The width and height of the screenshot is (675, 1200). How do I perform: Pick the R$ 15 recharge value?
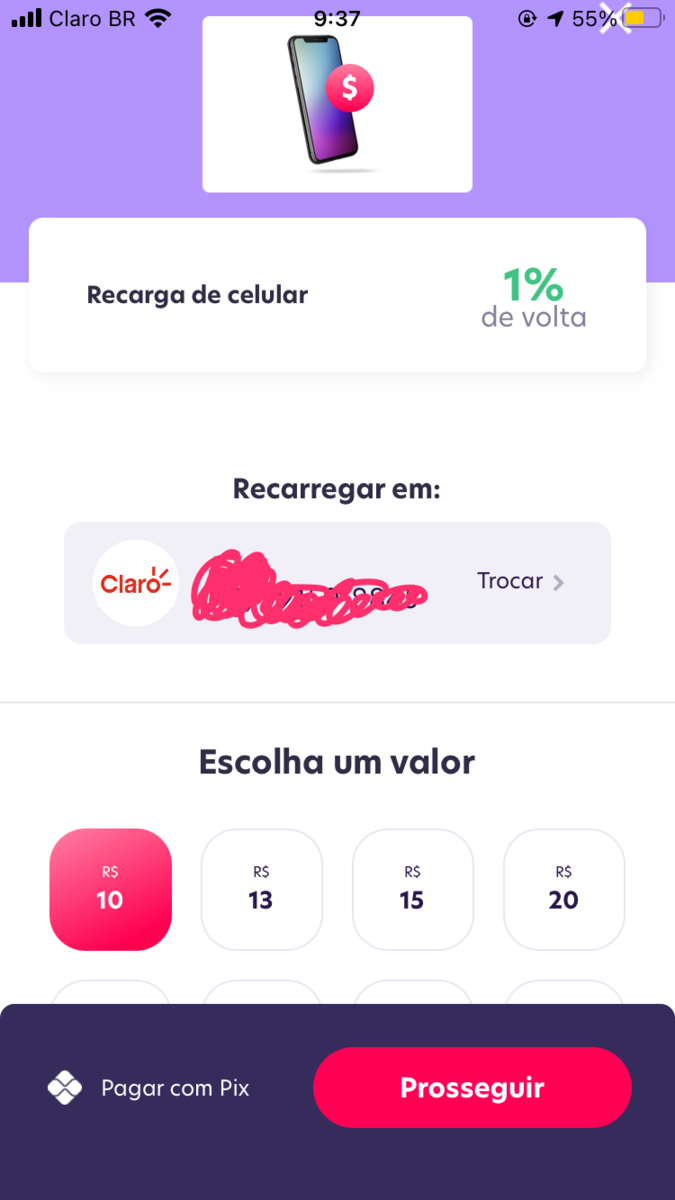click(412, 889)
